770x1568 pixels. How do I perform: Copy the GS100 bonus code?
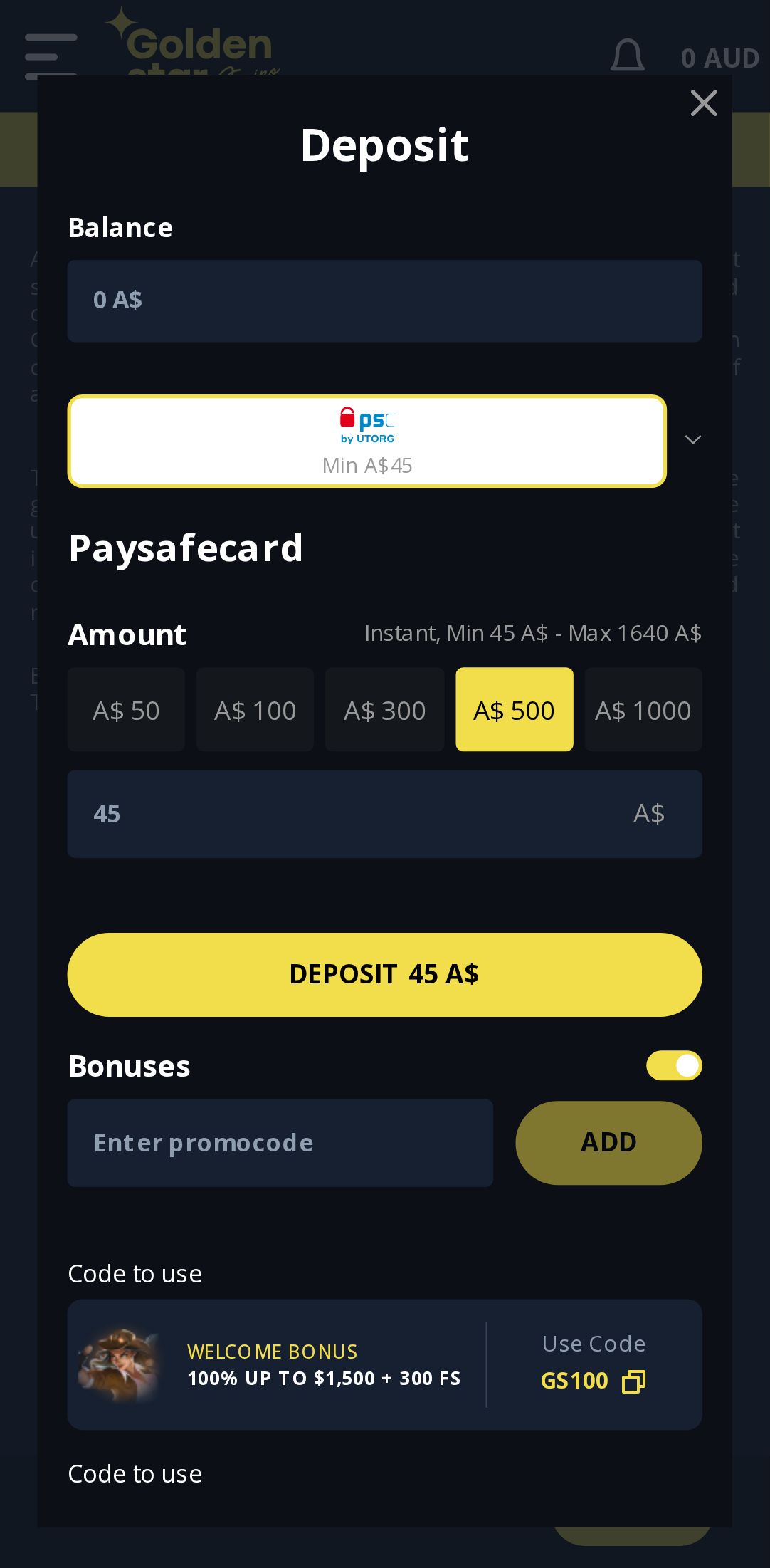point(633,1381)
